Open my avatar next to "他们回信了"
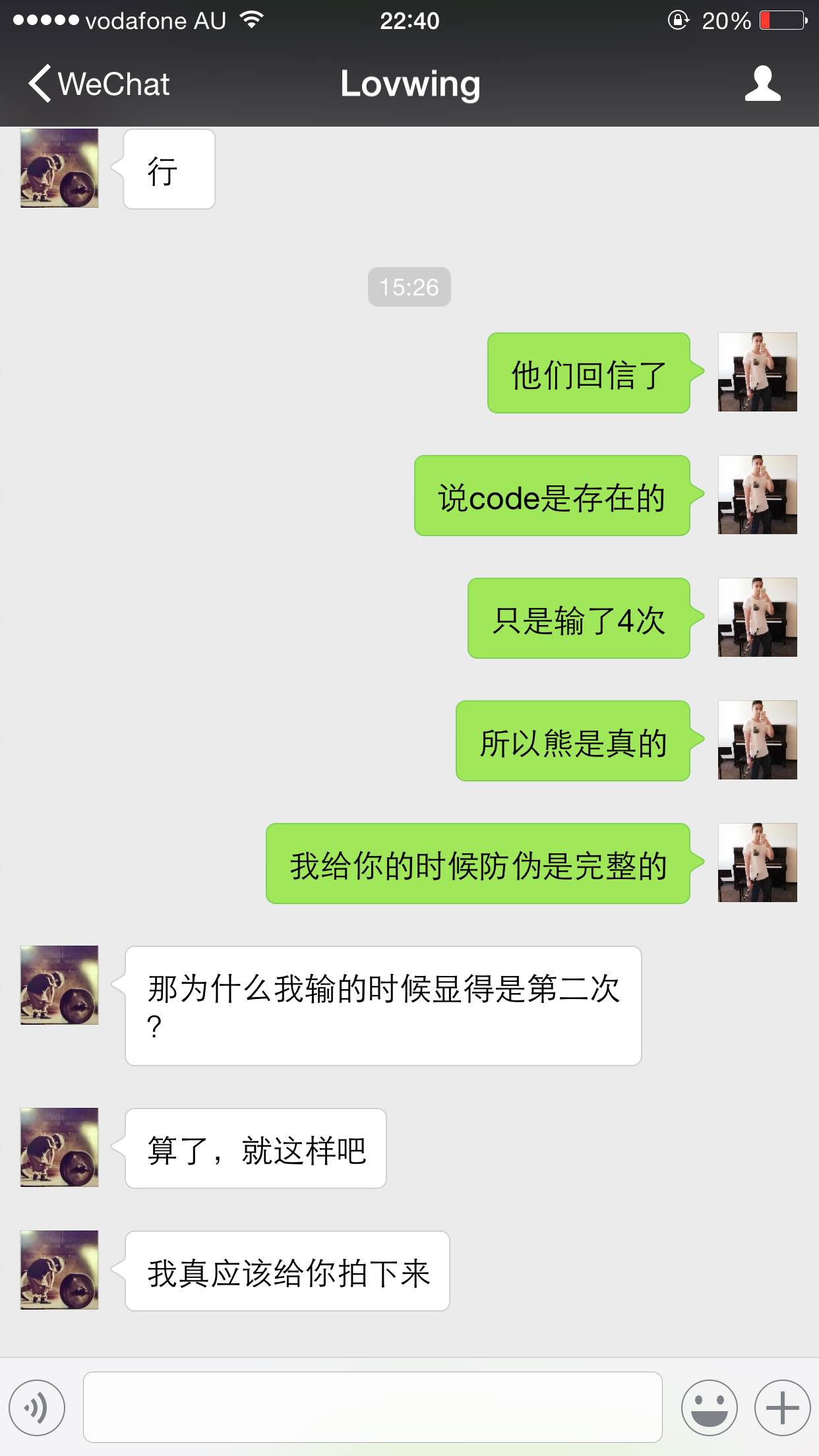 coord(757,373)
